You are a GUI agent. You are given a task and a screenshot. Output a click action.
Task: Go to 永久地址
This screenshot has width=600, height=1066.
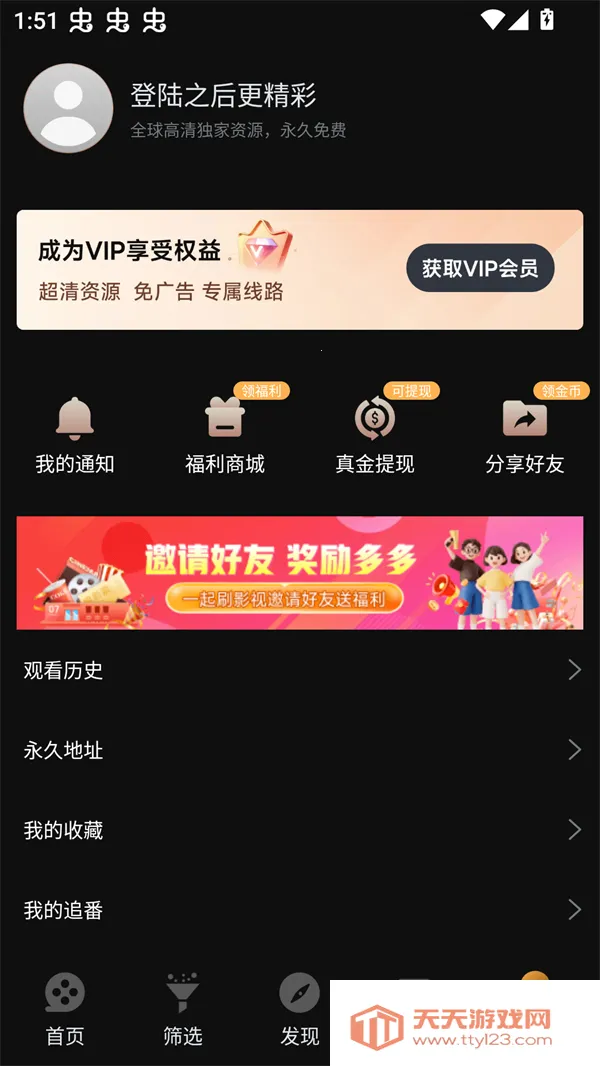300,750
